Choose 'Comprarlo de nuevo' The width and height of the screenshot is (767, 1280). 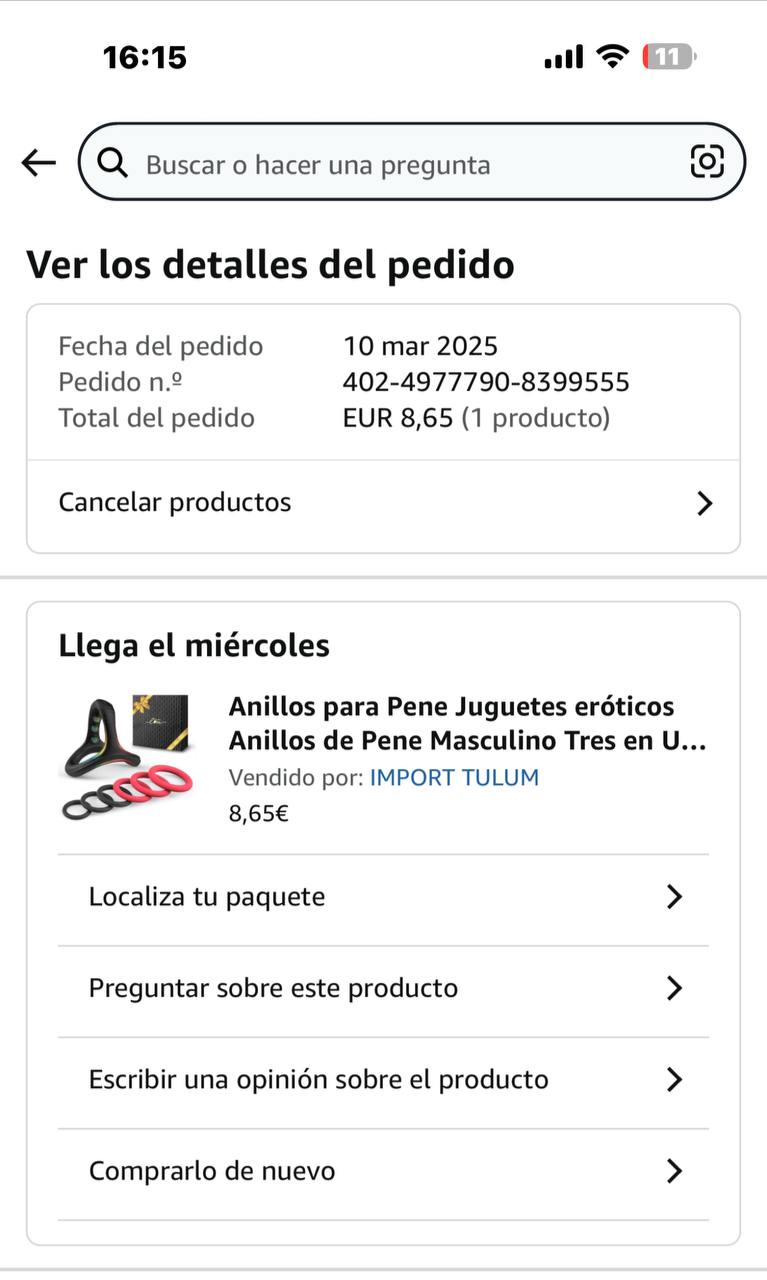coord(383,1171)
